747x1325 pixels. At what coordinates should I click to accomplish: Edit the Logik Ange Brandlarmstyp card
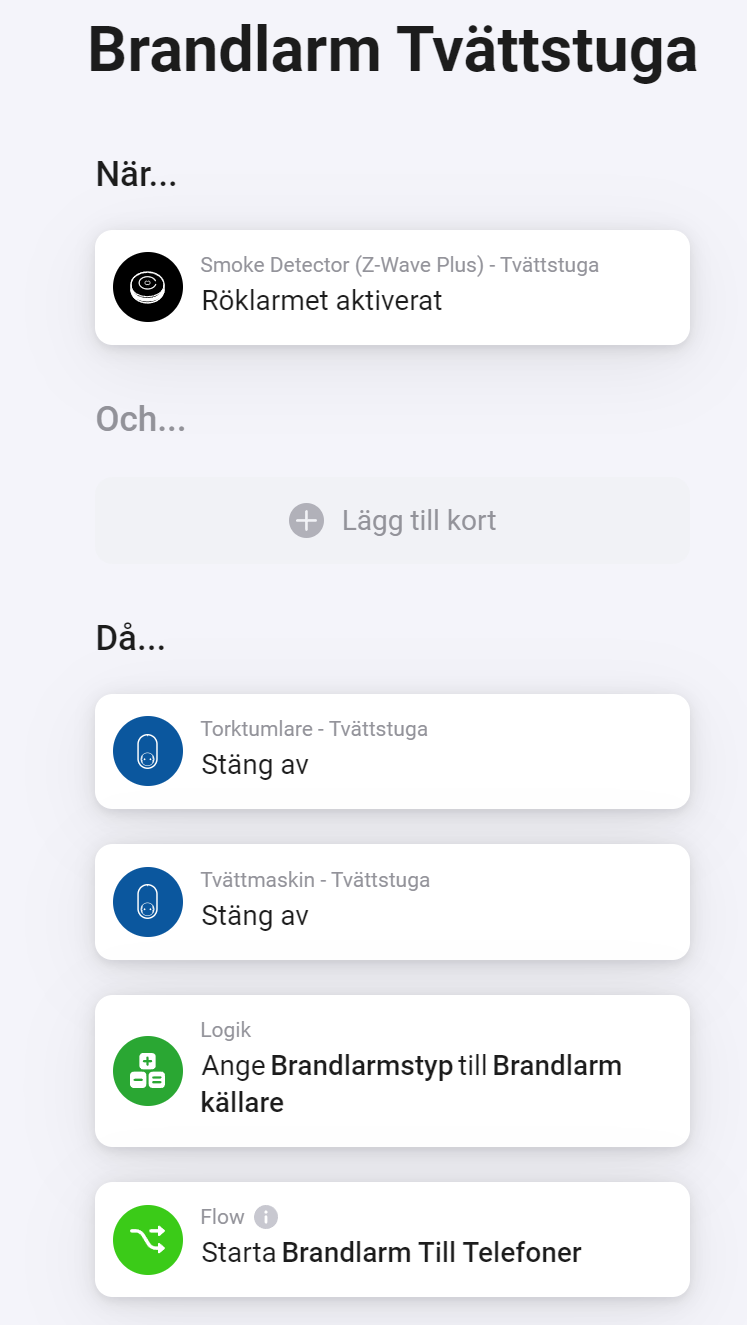pos(392,1070)
